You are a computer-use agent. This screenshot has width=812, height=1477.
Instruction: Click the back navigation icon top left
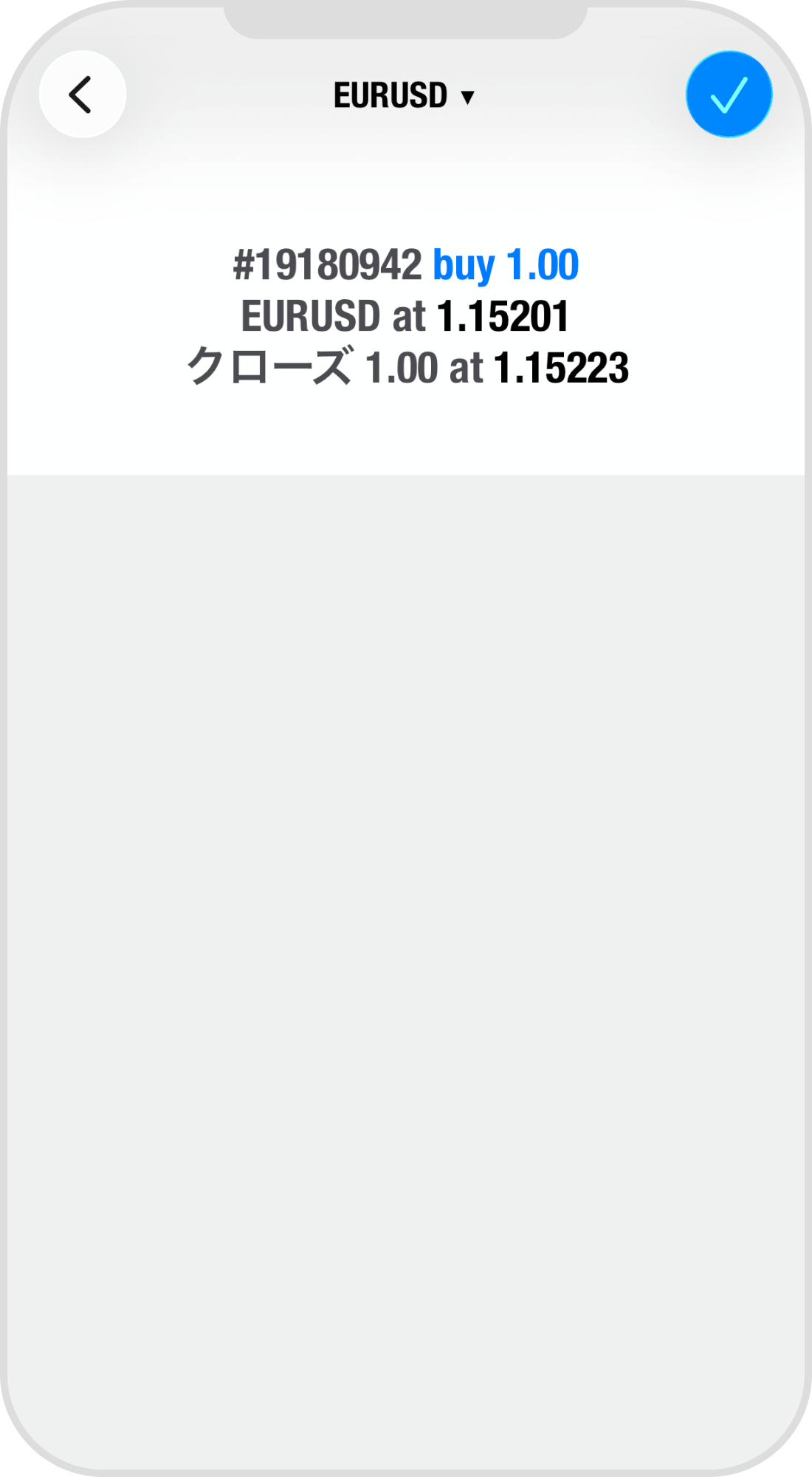point(81,94)
